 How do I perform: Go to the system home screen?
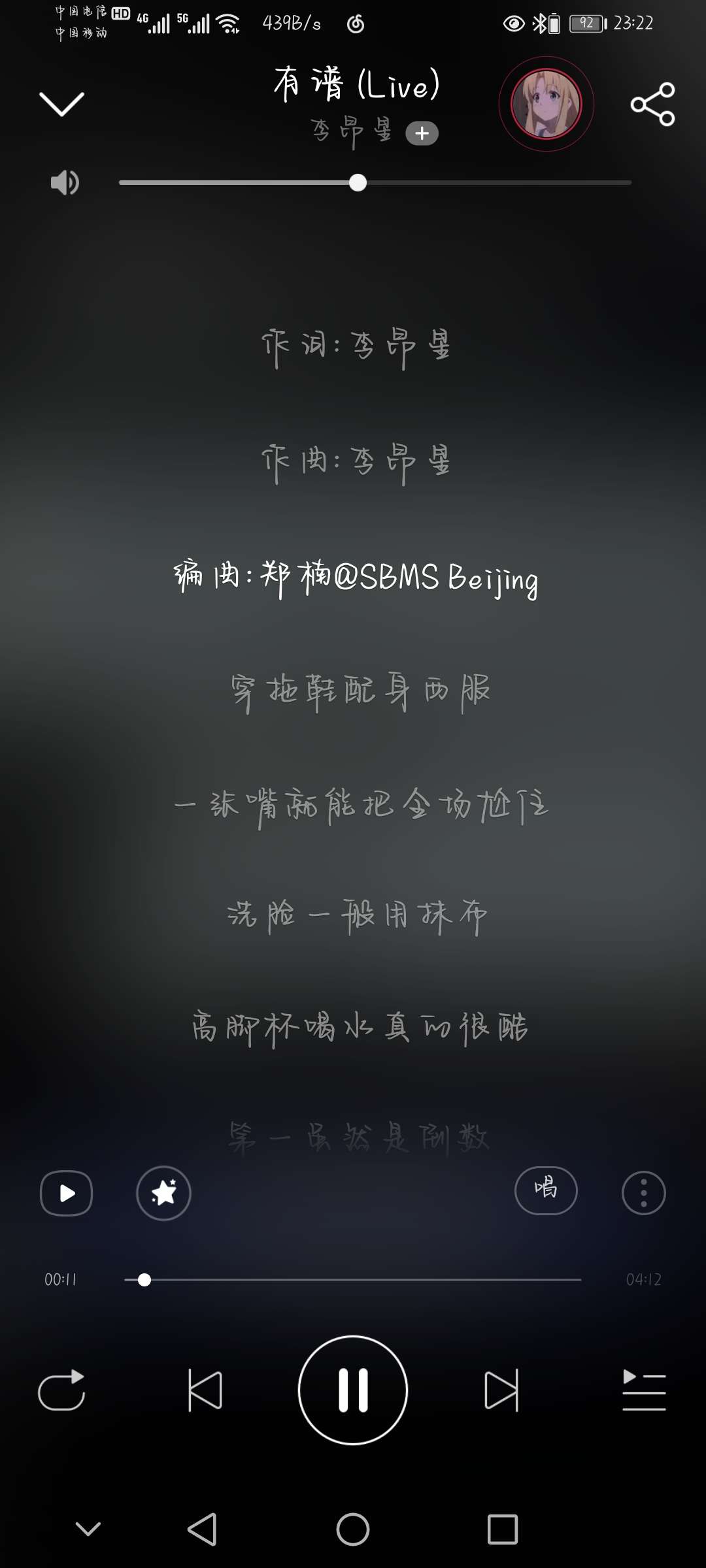[353, 1529]
